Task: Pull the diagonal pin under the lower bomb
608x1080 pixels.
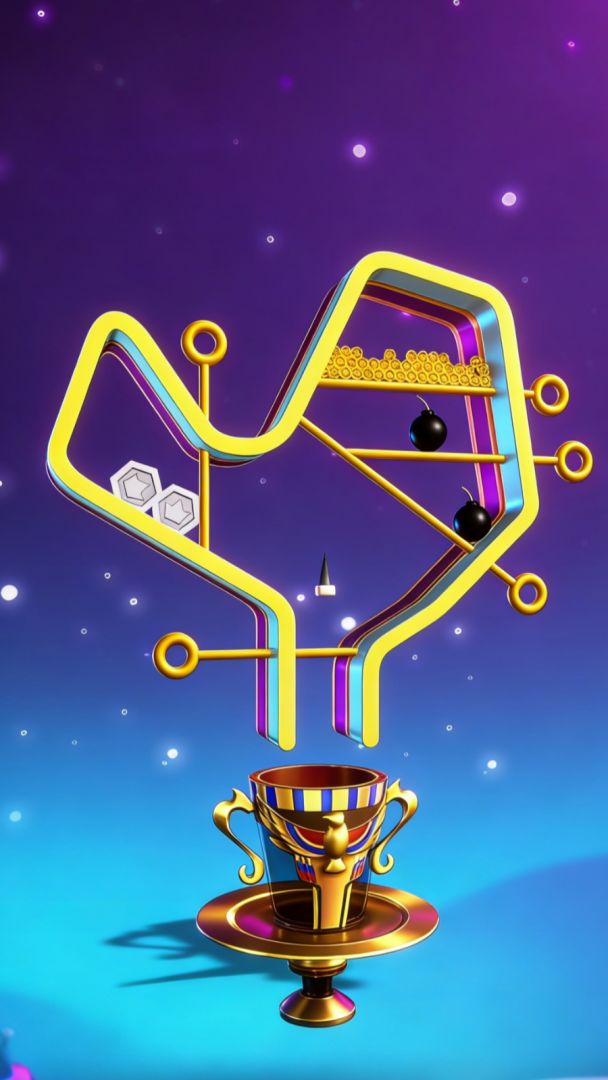Action: 527,593
